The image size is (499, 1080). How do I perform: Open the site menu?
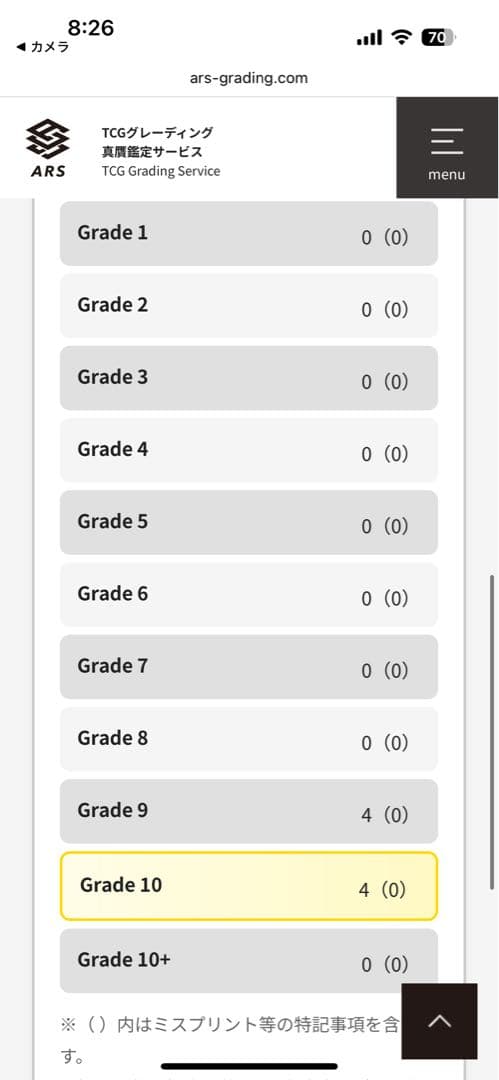pos(447,147)
